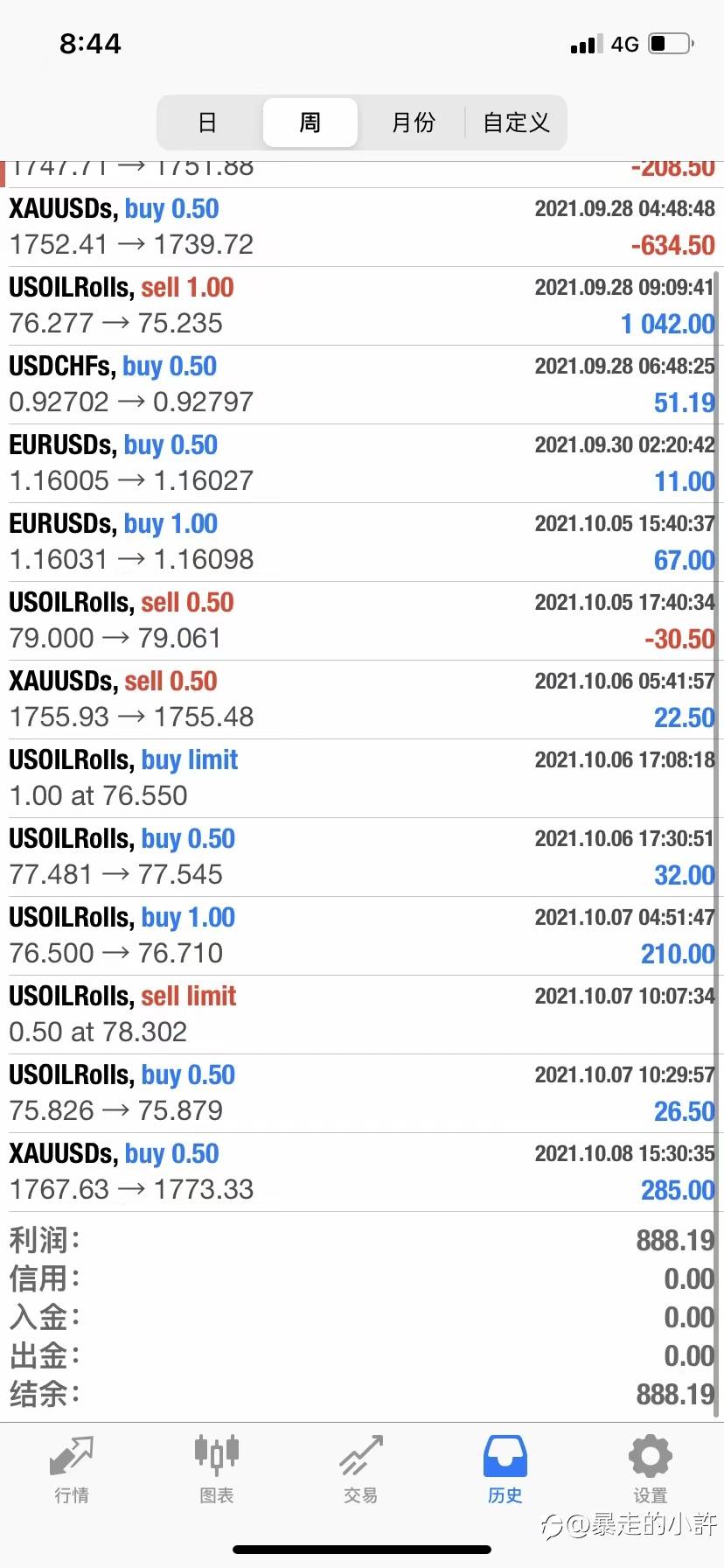The width and height of the screenshot is (724, 1568).
Task: Switch to the 月份 period tab
Action: click(413, 122)
